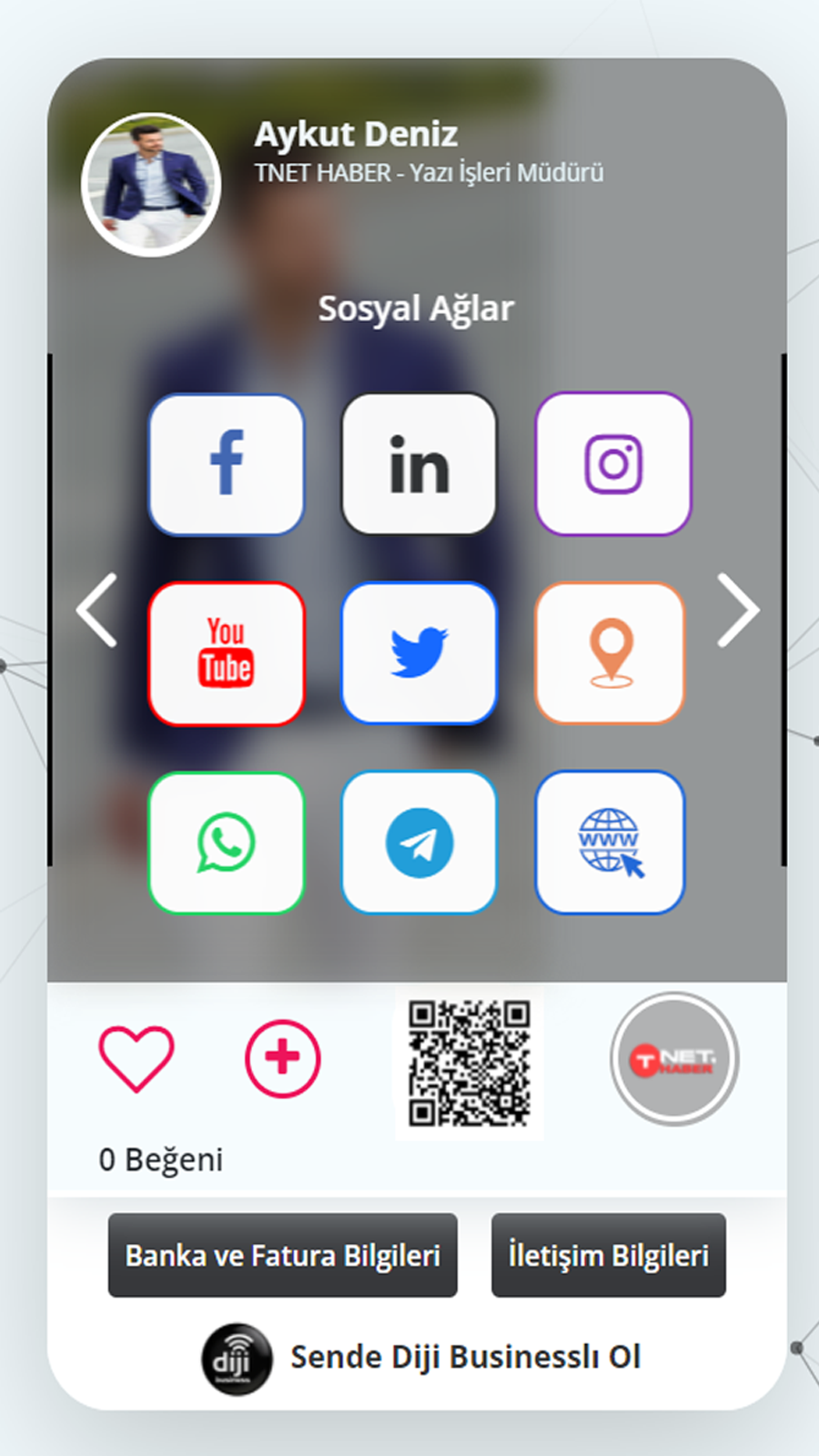Image resolution: width=819 pixels, height=1456 pixels.
Task: Open the www website link
Action: (611, 843)
